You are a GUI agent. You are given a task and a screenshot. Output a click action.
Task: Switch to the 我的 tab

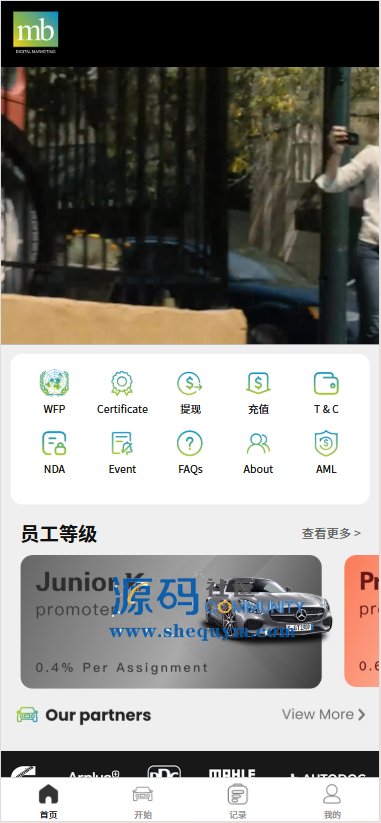tap(332, 801)
